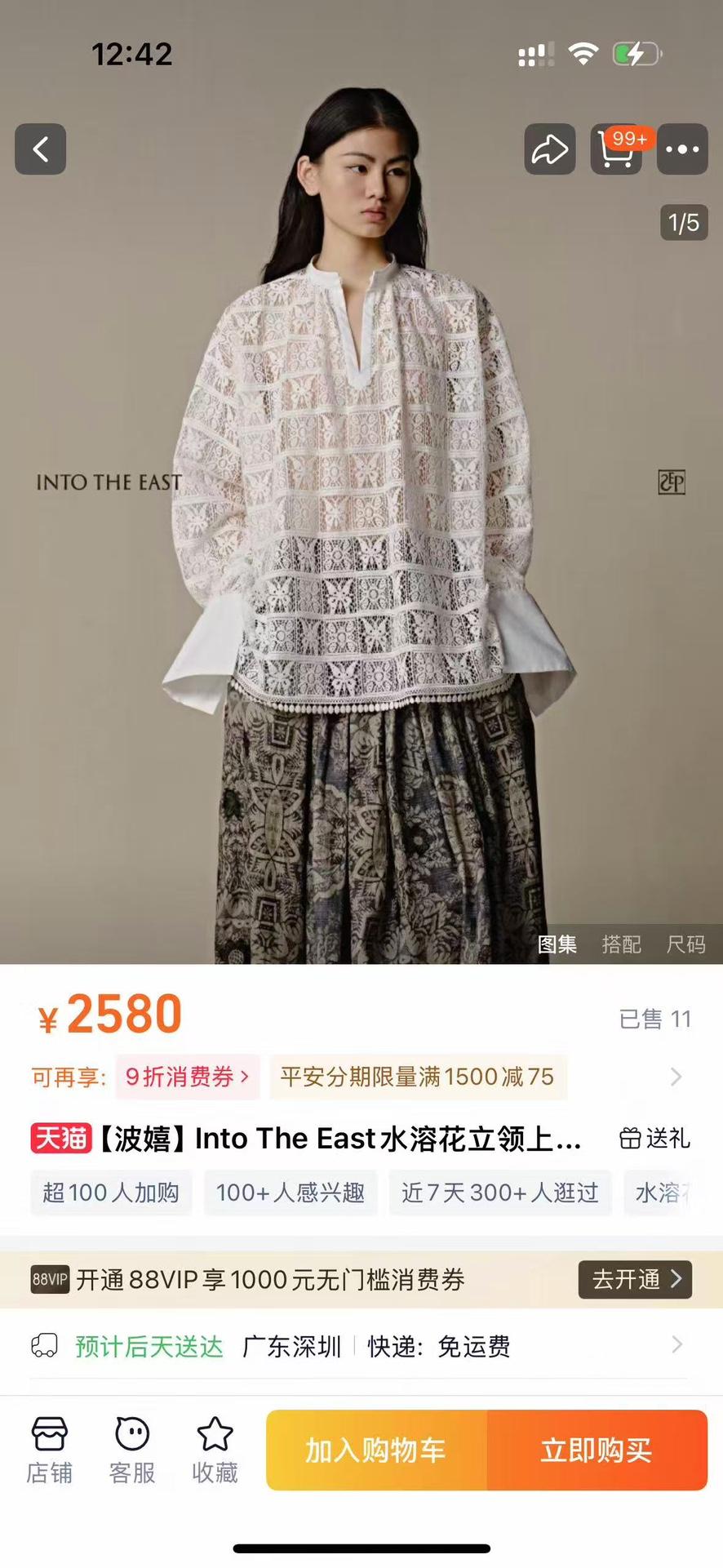Tap 加入购物车 to add to cart

(376, 1450)
